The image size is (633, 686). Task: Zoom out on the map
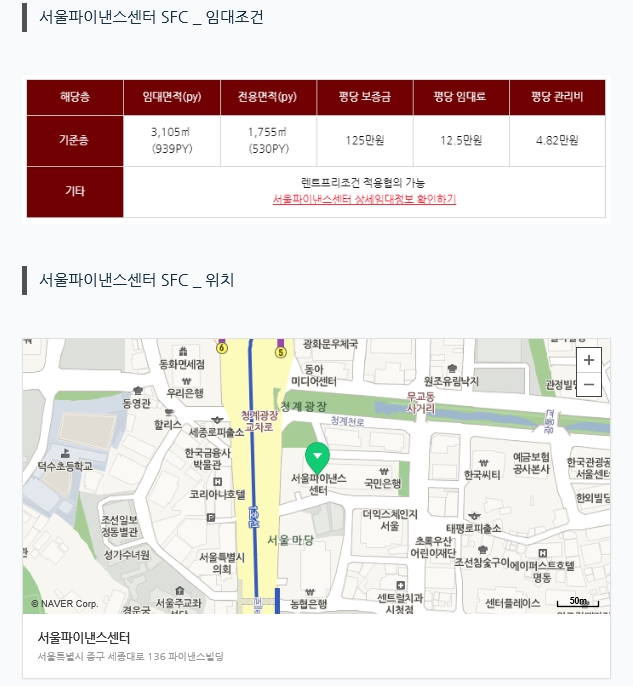(x=589, y=384)
